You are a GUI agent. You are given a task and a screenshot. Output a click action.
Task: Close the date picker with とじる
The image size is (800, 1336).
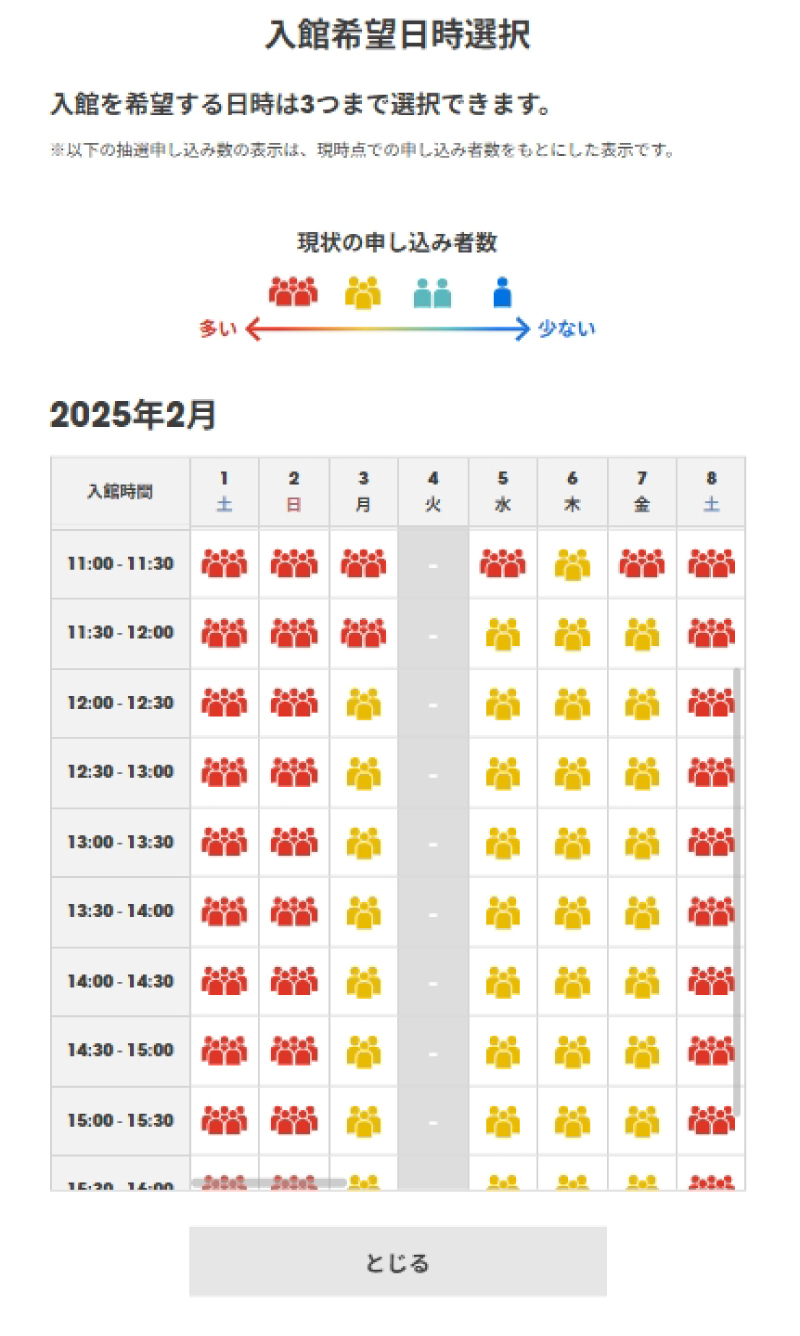(398, 1262)
